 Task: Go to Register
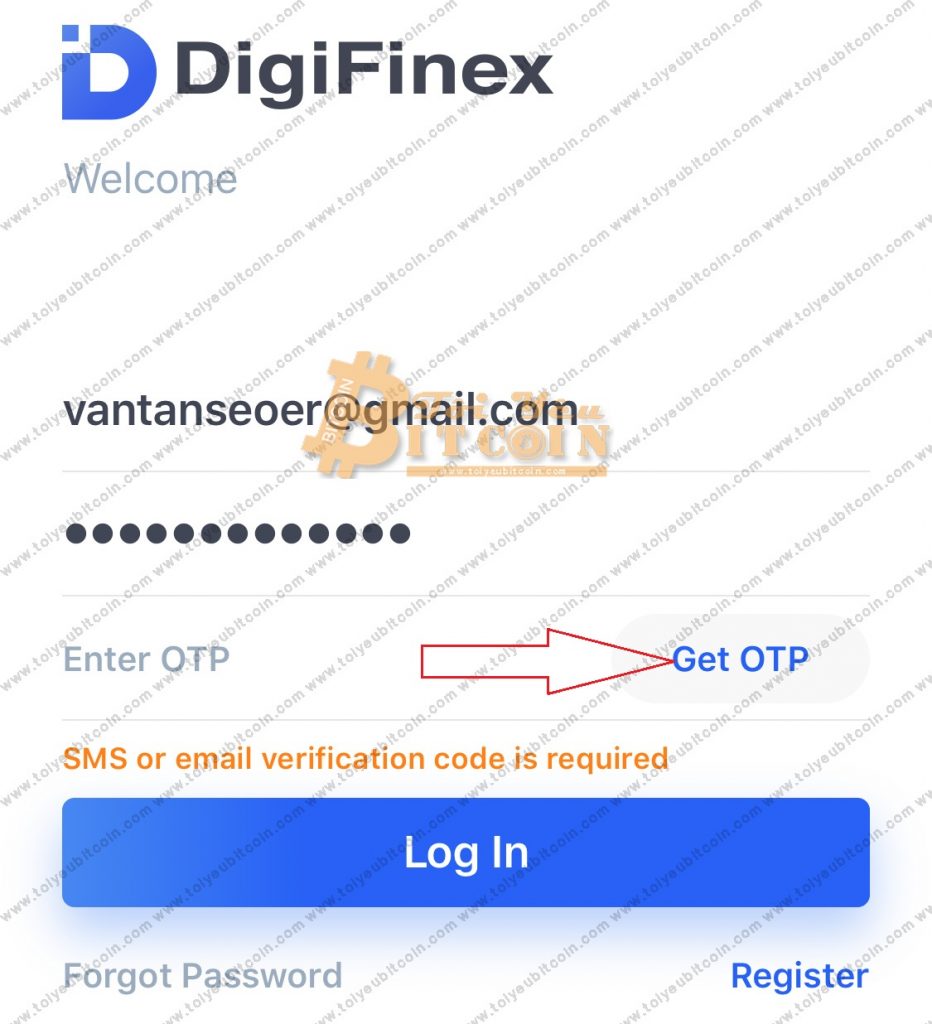point(799,975)
